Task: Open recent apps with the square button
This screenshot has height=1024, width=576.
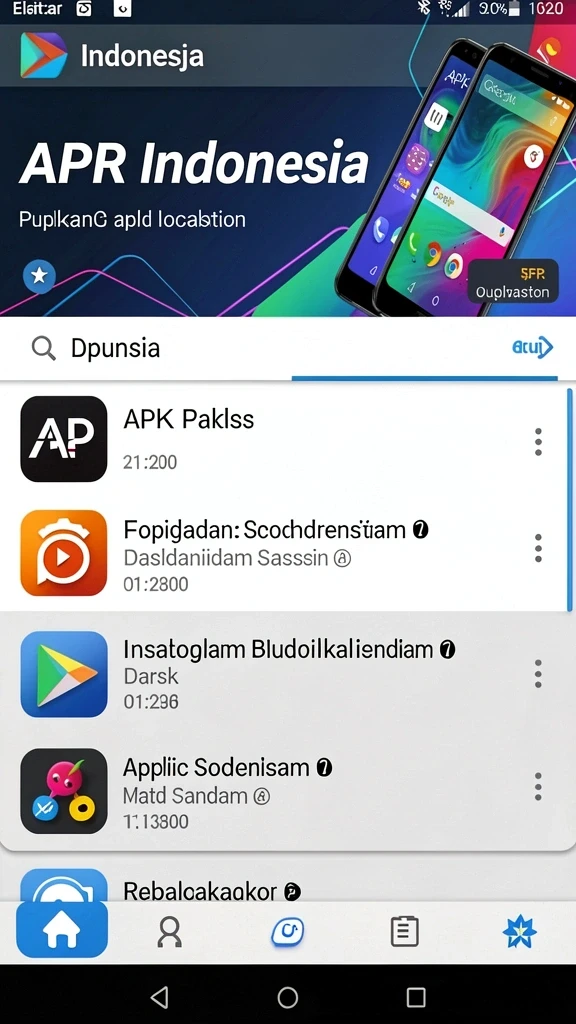Action: 416,997
